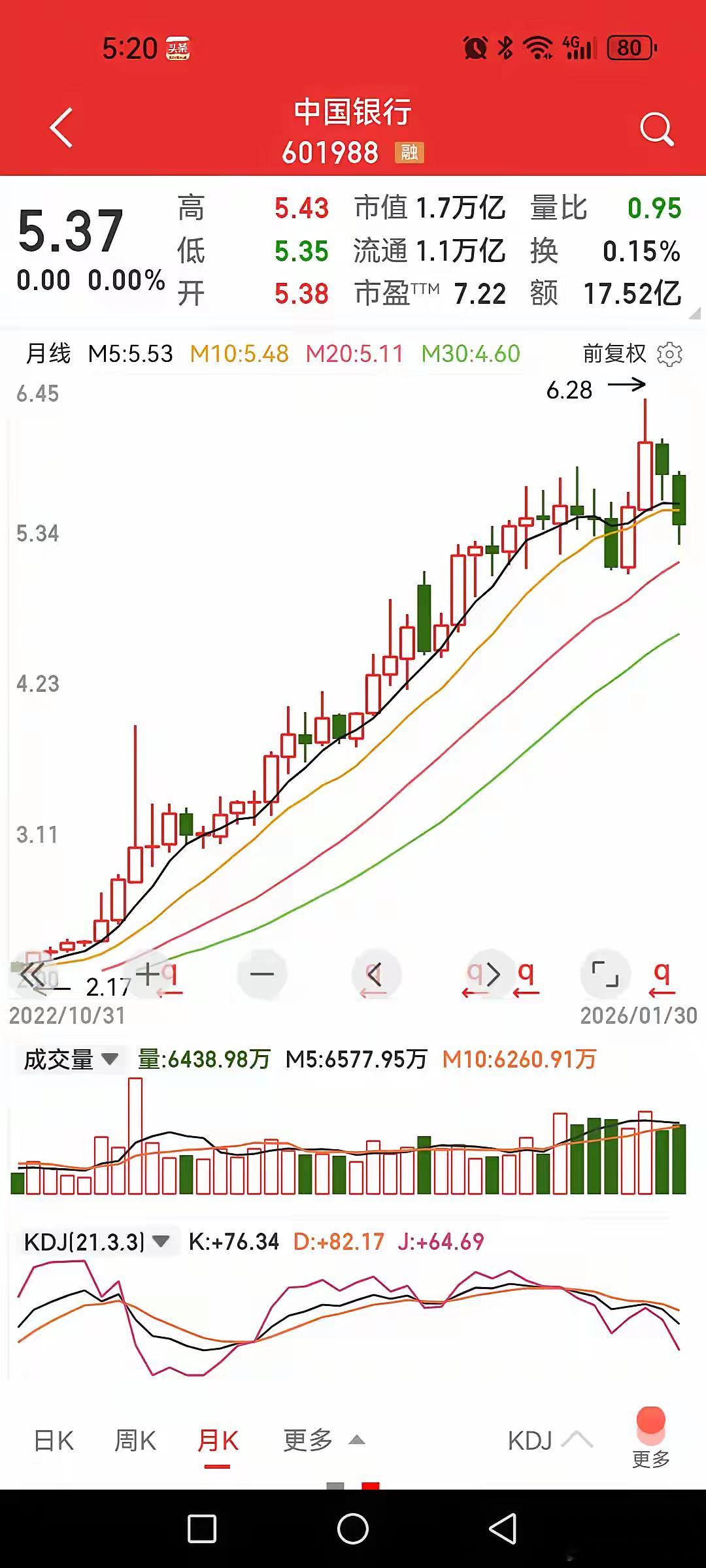Image resolution: width=706 pixels, height=1568 pixels.
Task: Select the 月K tab
Action: click(x=218, y=1441)
